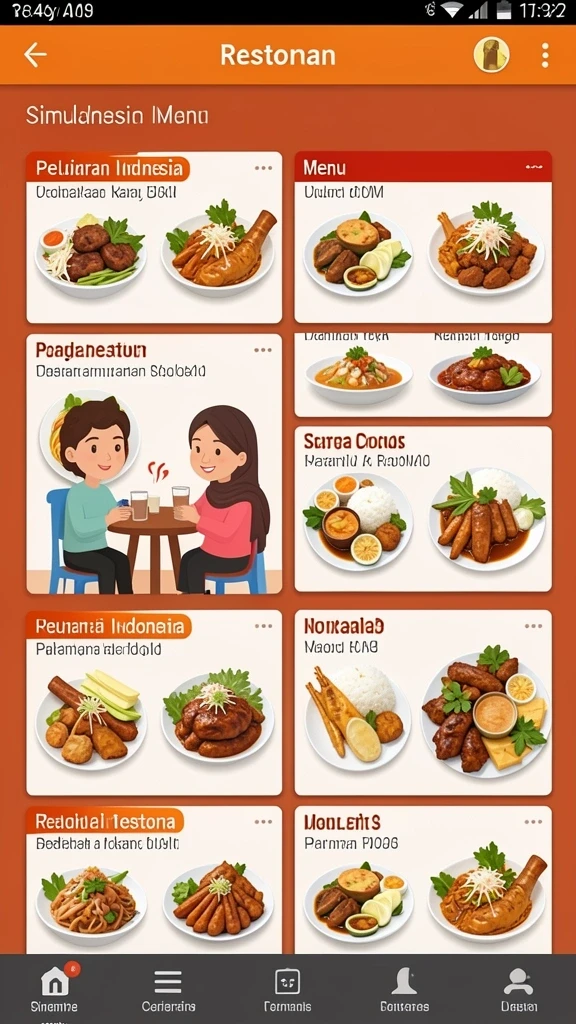This screenshot has height=1024, width=576.
Task: Open options dots on the Nonkaalad card
Action: pyautogui.click(x=533, y=626)
